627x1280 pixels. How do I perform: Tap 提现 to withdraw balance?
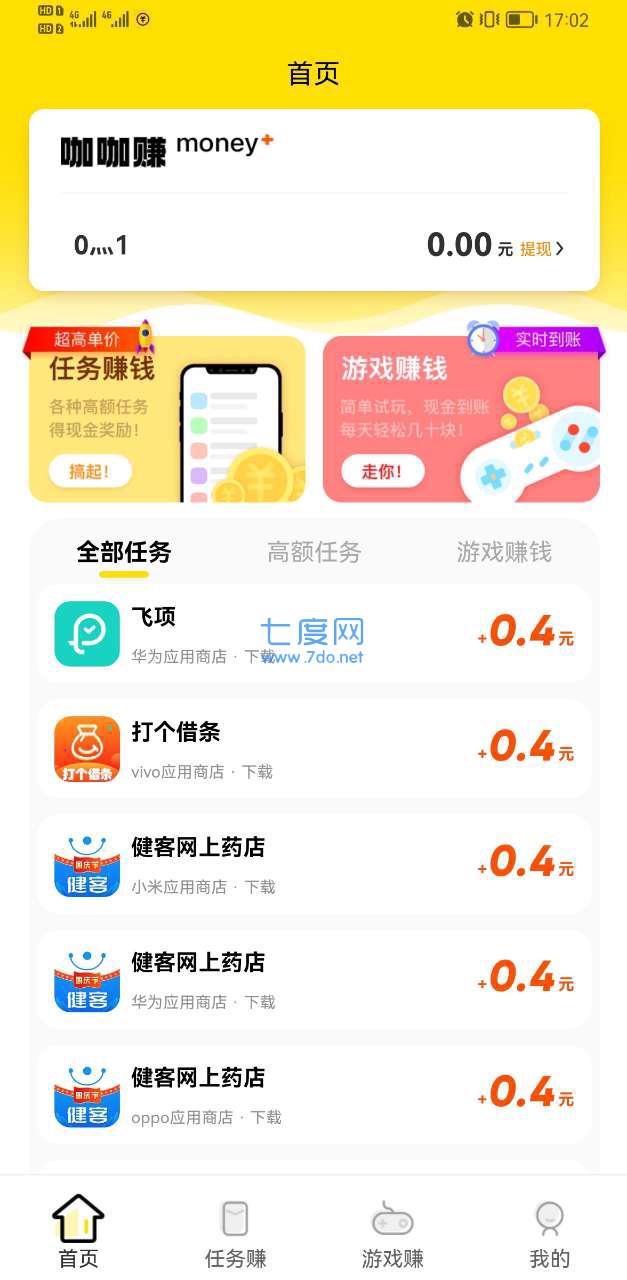click(x=541, y=249)
